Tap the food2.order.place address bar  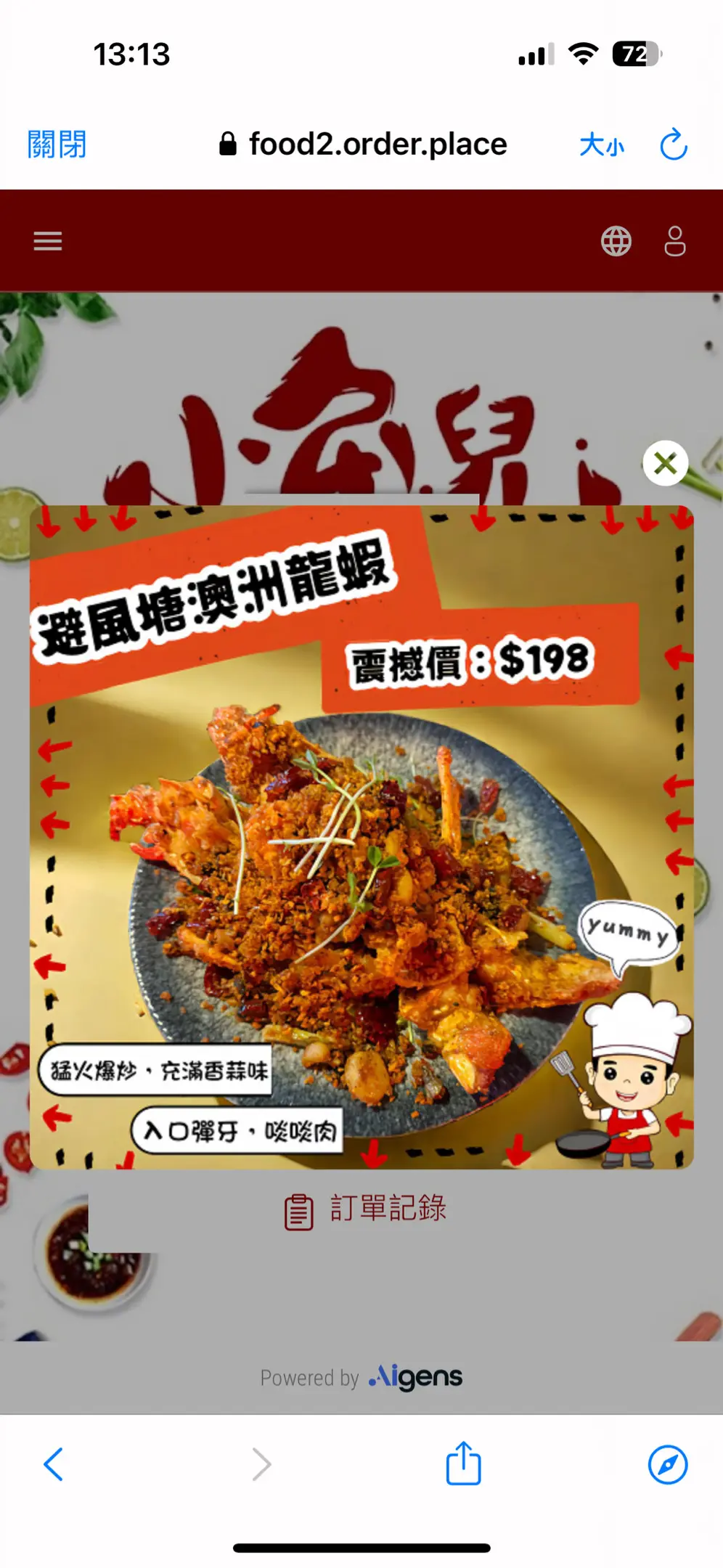point(363,144)
